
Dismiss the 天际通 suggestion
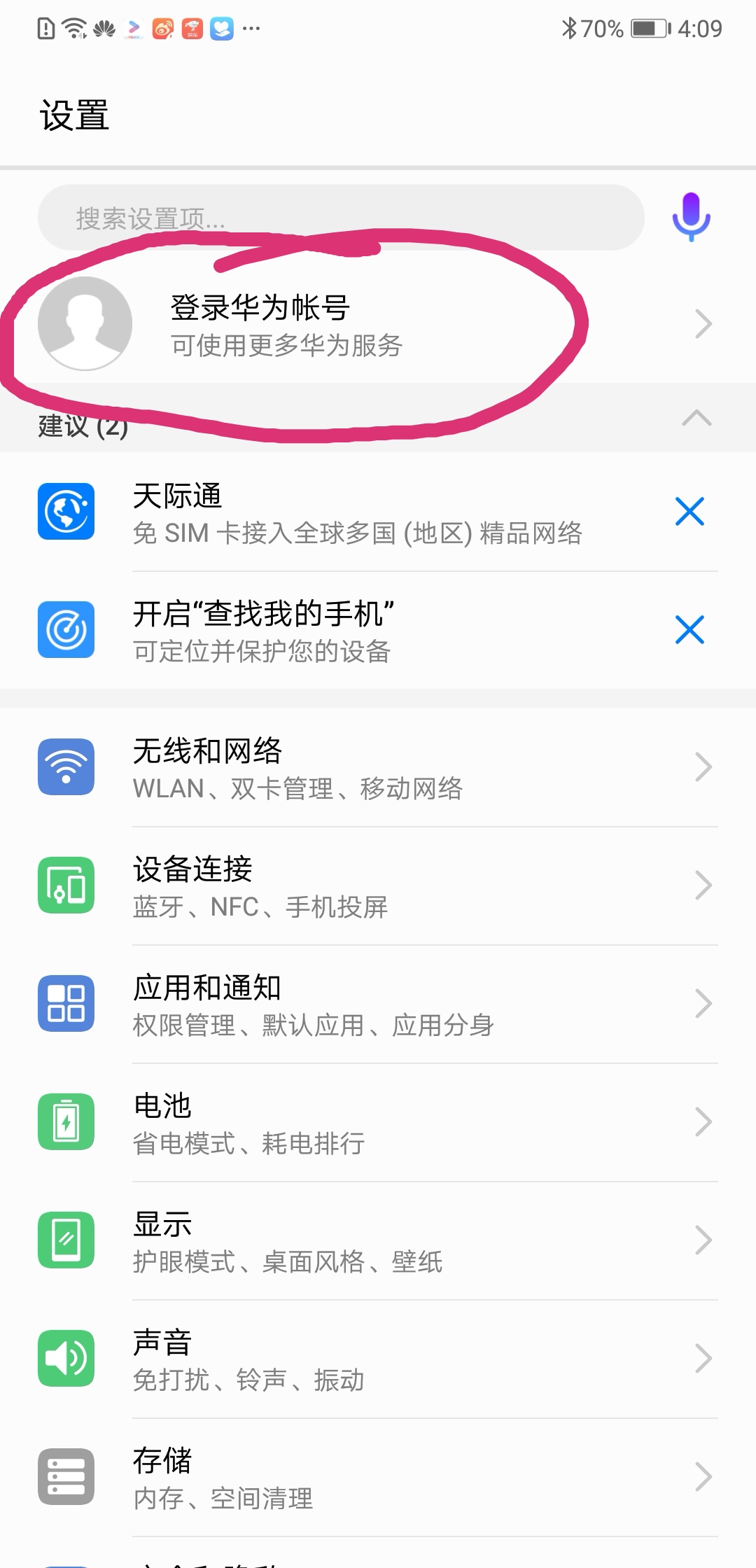(x=690, y=512)
